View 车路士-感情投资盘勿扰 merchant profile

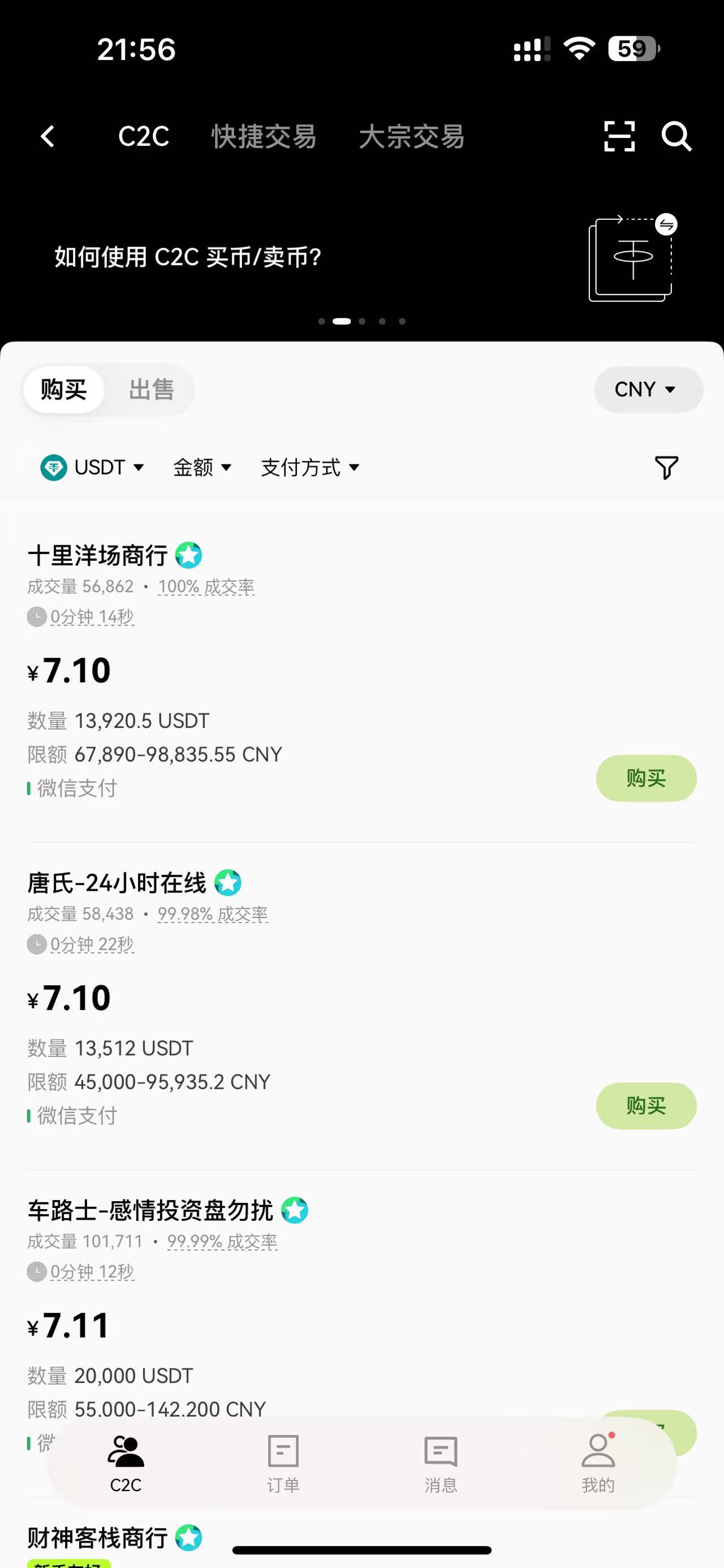150,1210
